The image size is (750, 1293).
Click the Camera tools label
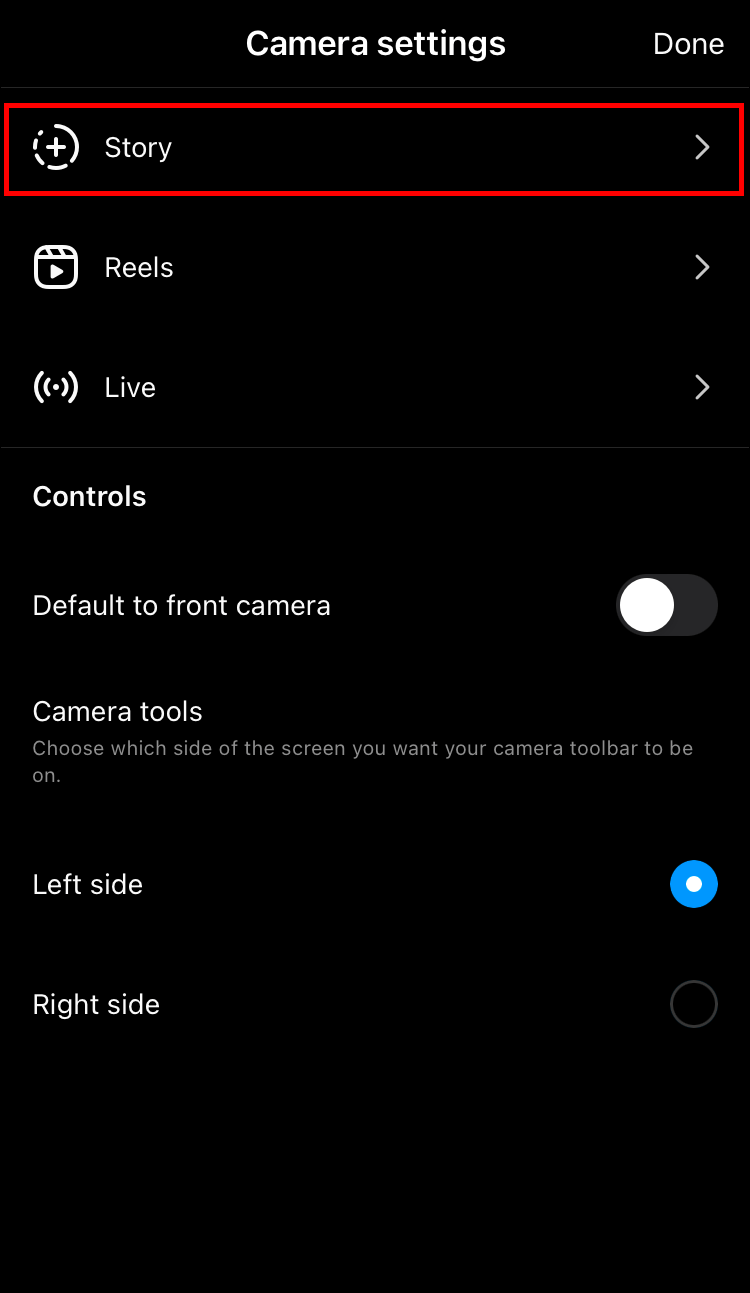(117, 711)
